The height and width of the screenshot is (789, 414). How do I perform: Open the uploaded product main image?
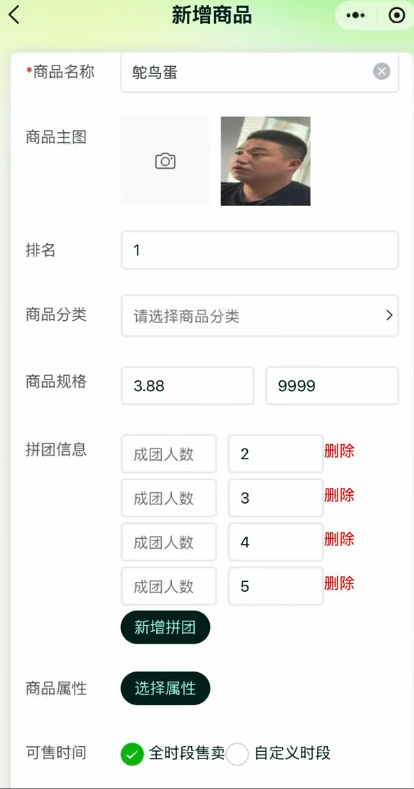click(266, 161)
